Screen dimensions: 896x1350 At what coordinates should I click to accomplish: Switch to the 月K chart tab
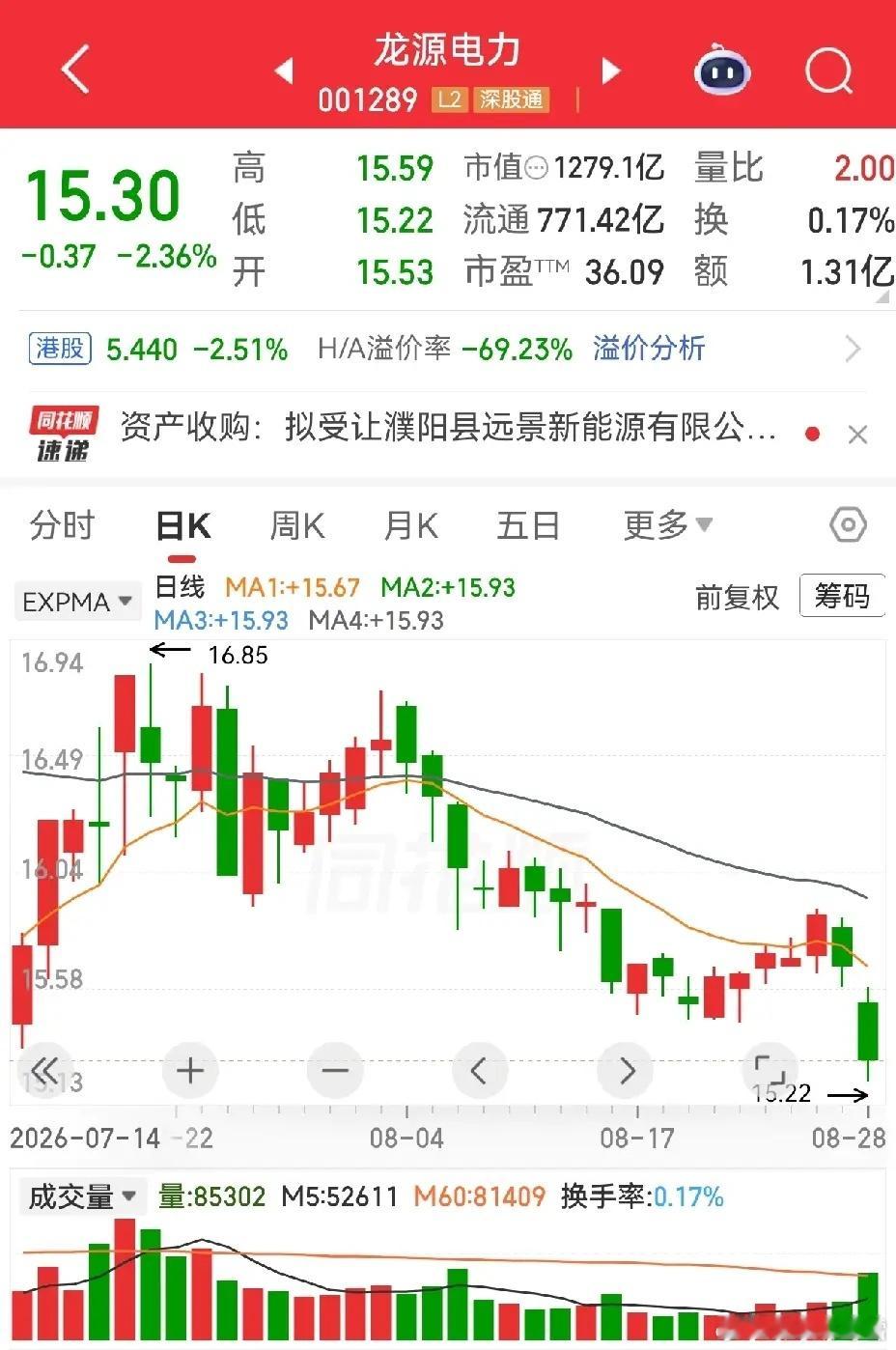click(x=410, y=526)
